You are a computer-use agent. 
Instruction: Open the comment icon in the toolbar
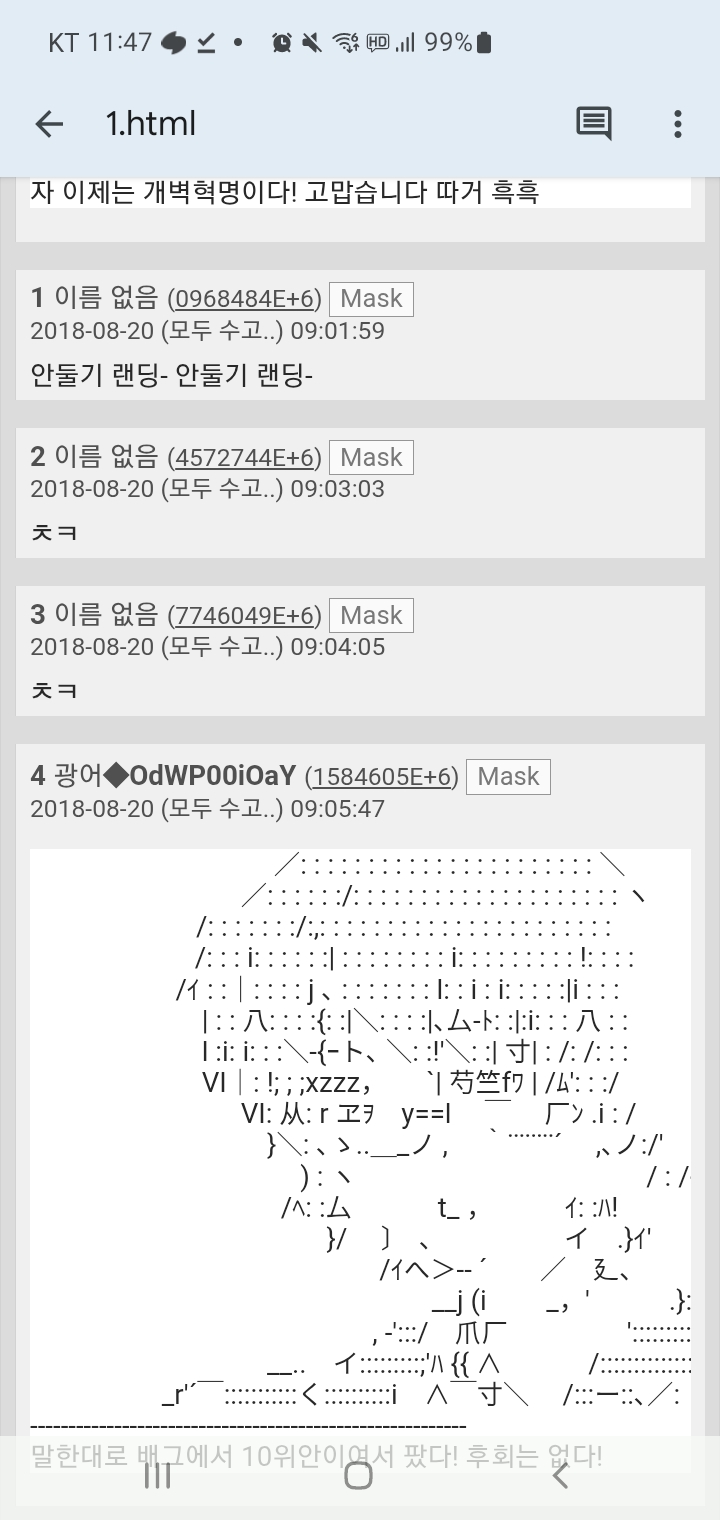593,124
